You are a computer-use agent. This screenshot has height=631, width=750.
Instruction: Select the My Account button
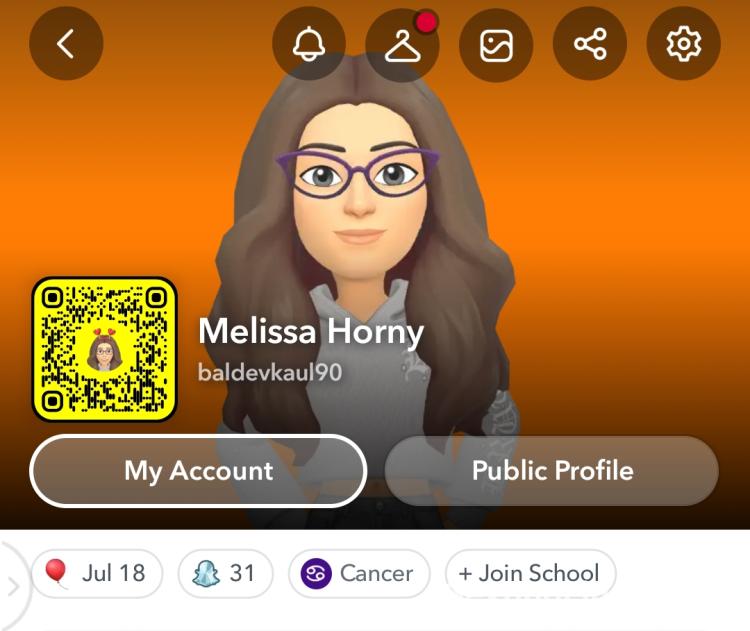(x=198, y=471)
